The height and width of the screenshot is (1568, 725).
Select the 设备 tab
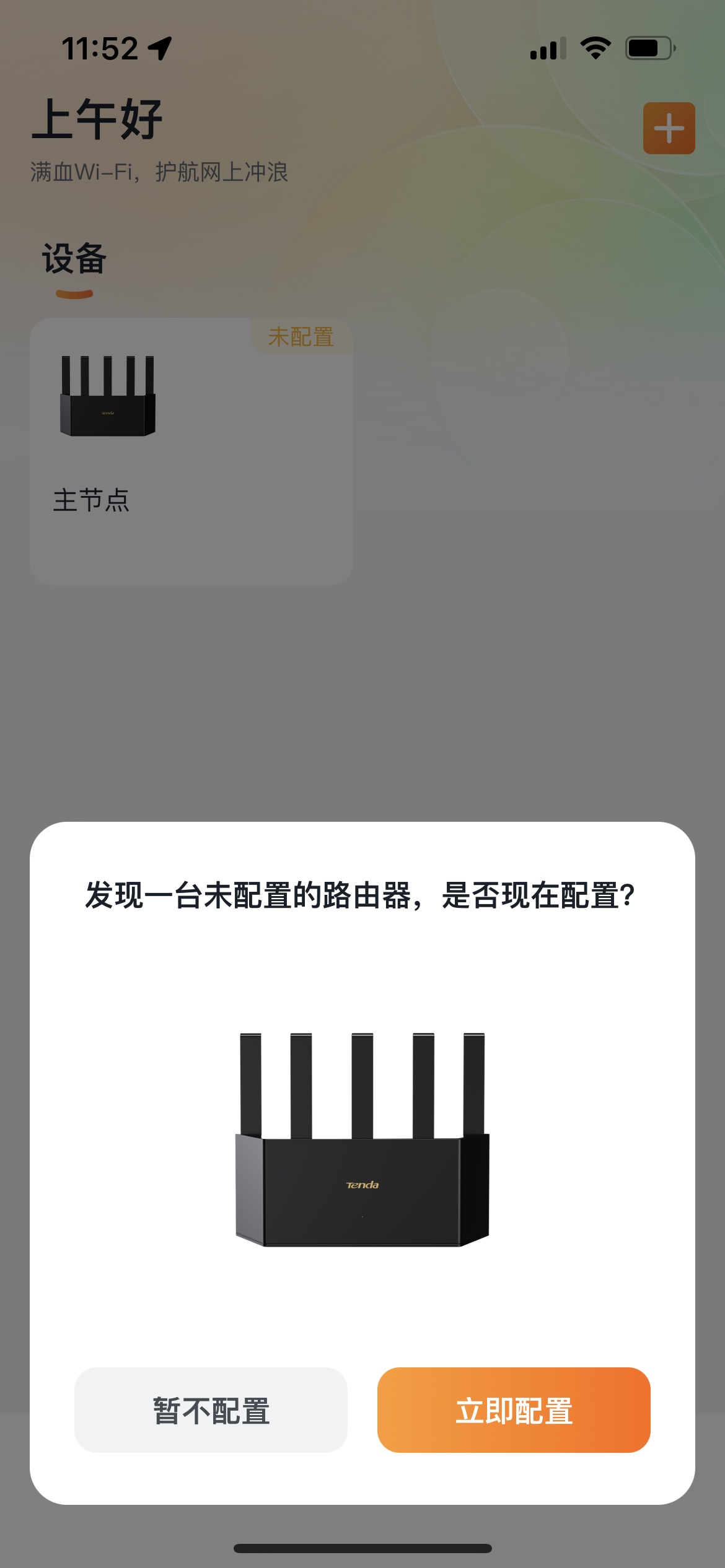tap(74, 259)
